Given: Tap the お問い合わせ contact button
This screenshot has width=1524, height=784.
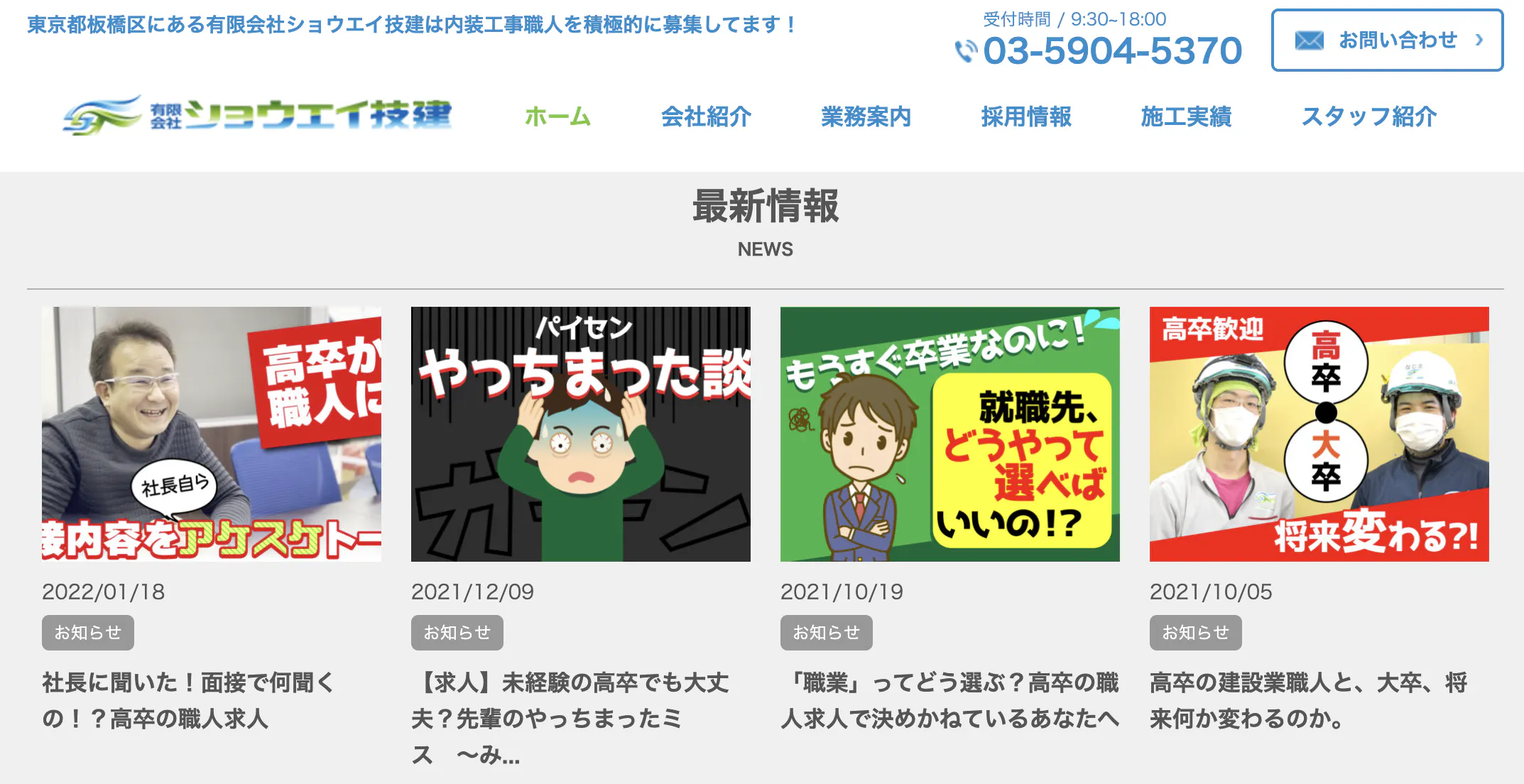Looking at the screenshot, I should (x=1386, y=40).
